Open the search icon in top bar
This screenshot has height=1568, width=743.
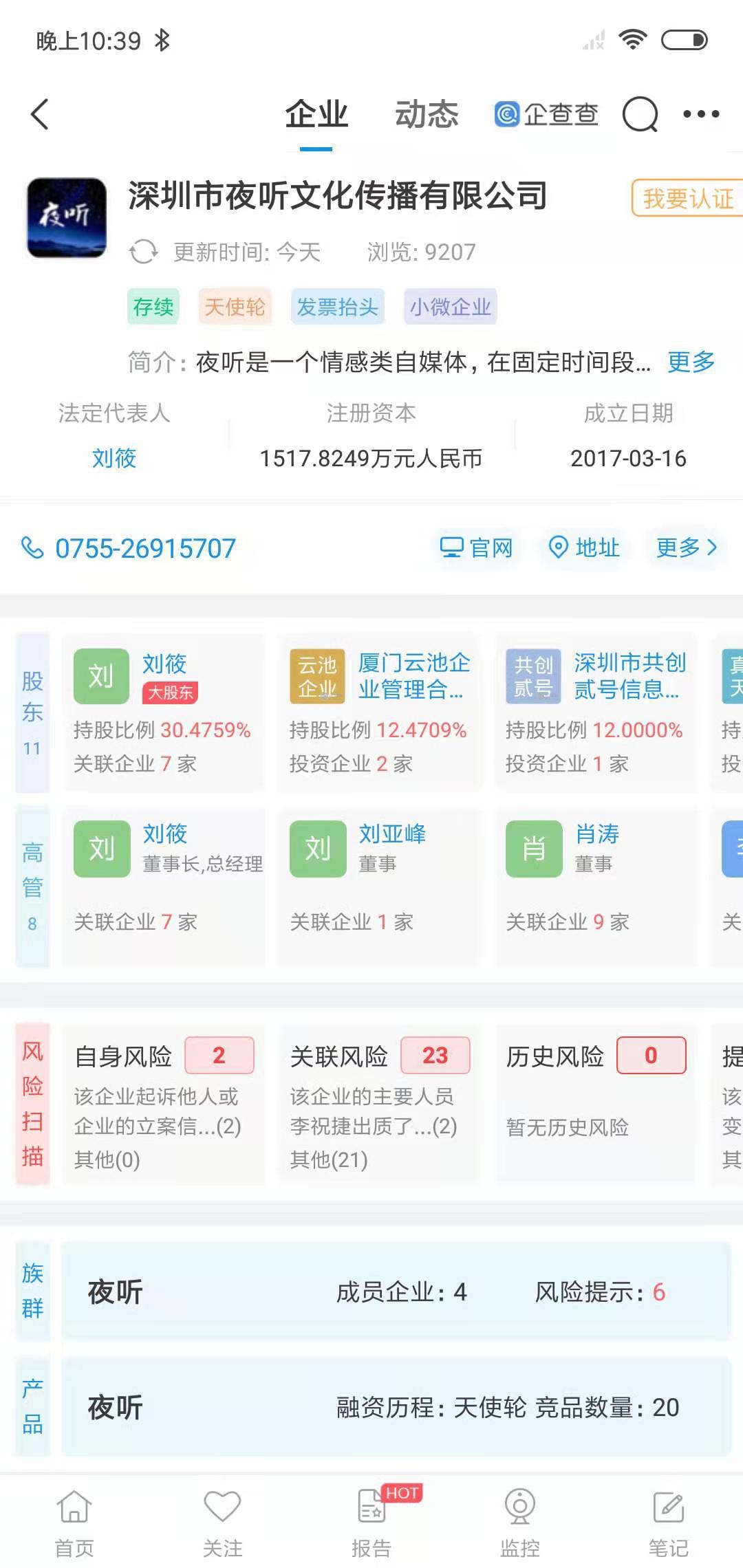click(x=640, y=114)
